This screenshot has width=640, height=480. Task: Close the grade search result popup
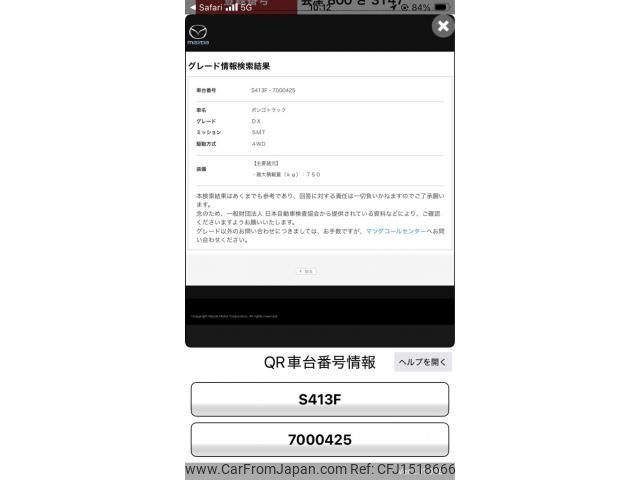pyautogui.click(x=442, y=26)
